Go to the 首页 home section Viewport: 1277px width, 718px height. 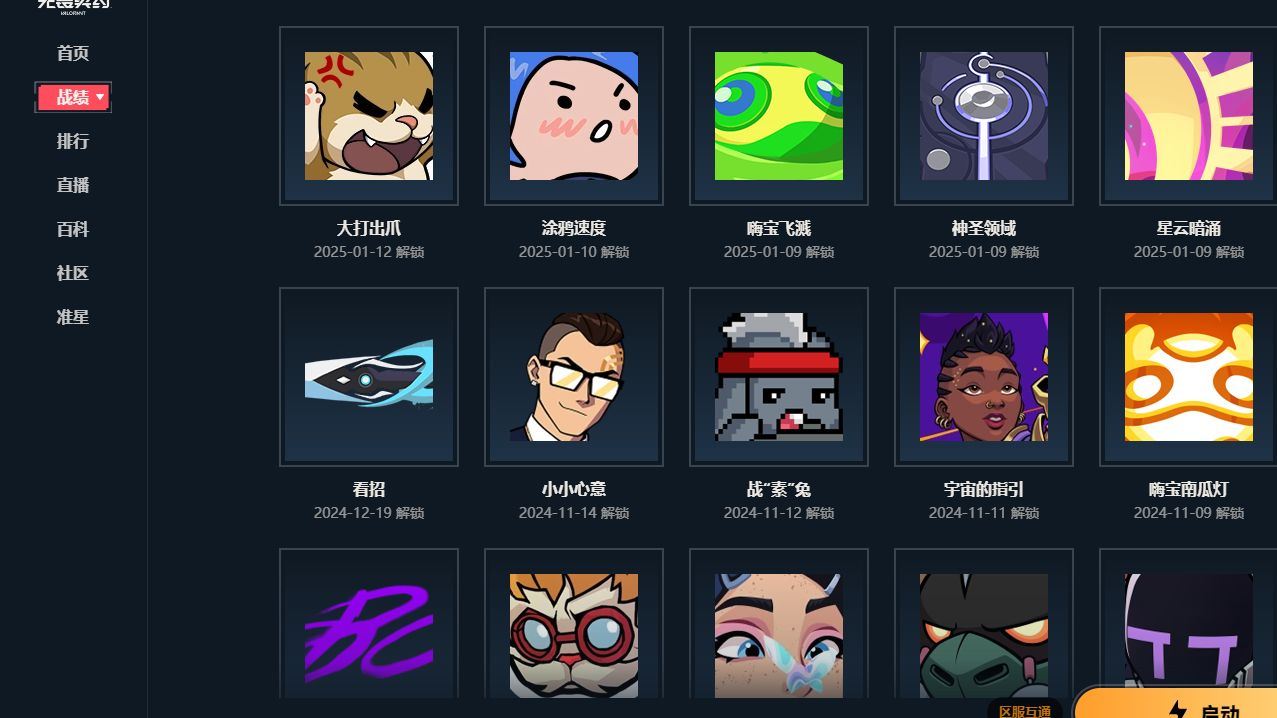[x=73, y=53]
